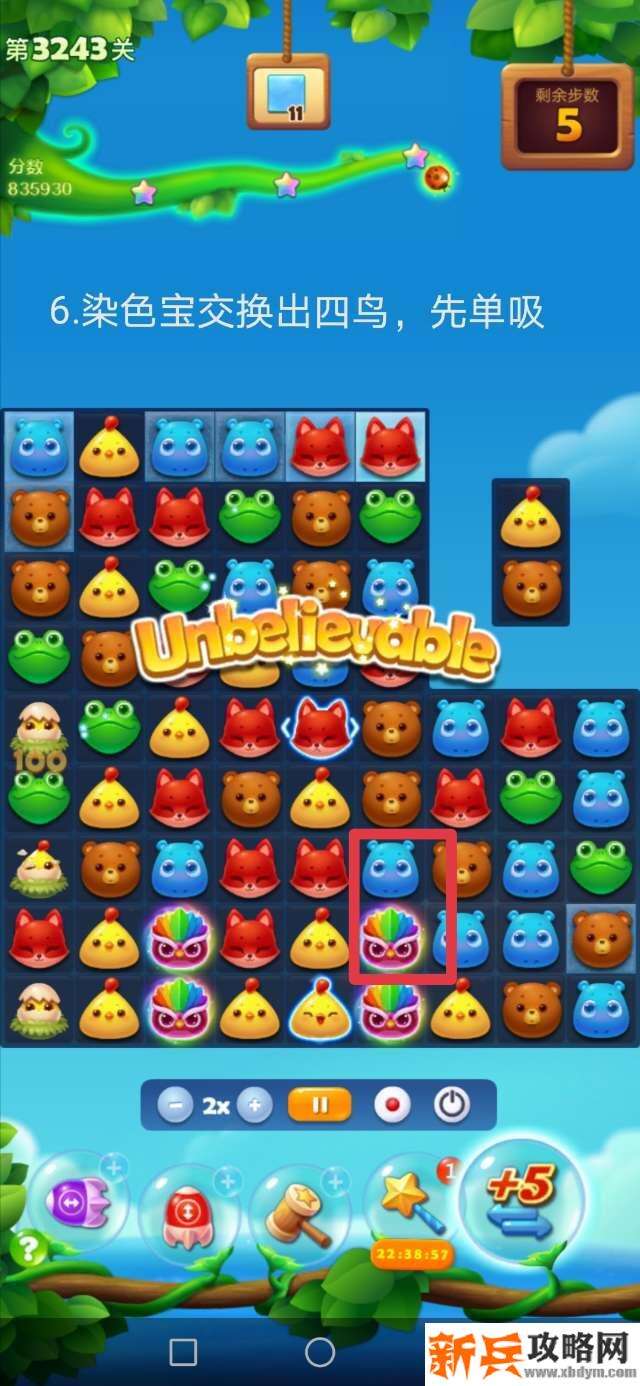The width and height of the screenshot is (640, 1386).
Task: Go to home screen via navigation bar
Action: [320, 1353]
